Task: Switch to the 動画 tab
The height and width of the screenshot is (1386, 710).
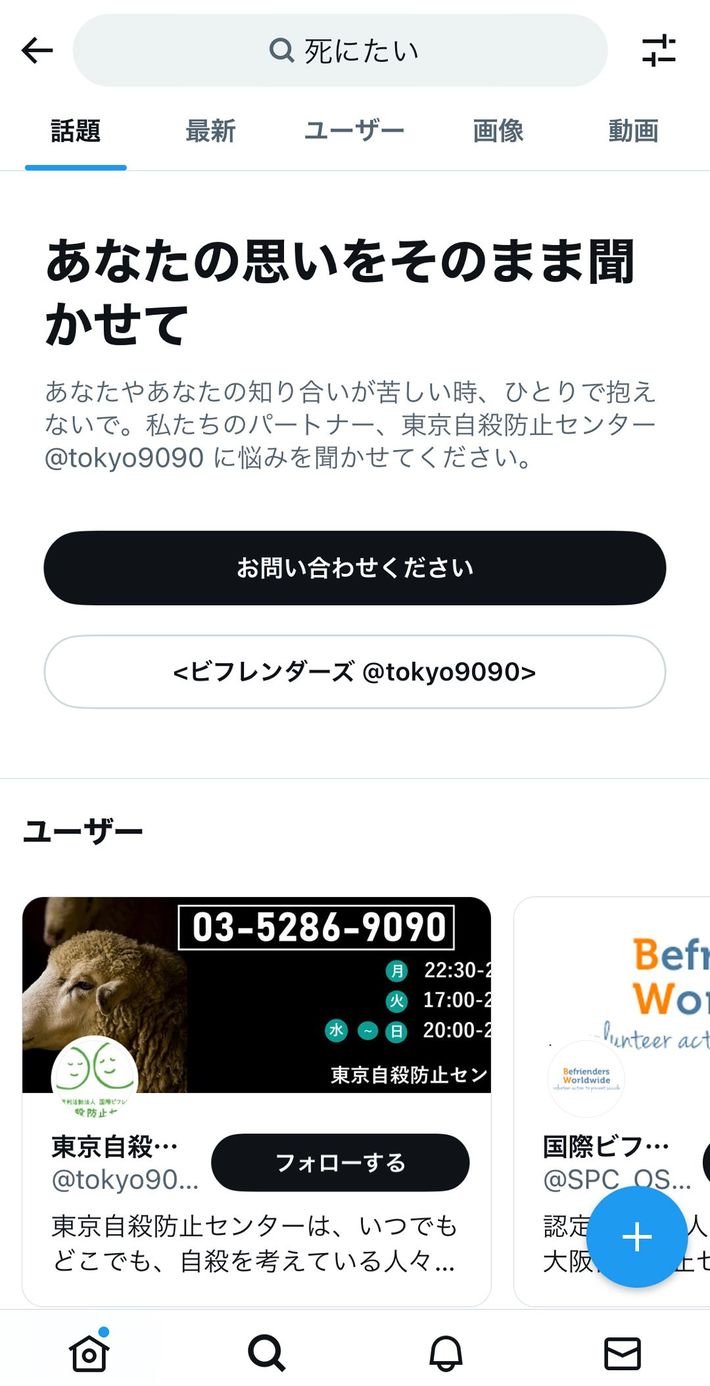Action: coord(633,131)
